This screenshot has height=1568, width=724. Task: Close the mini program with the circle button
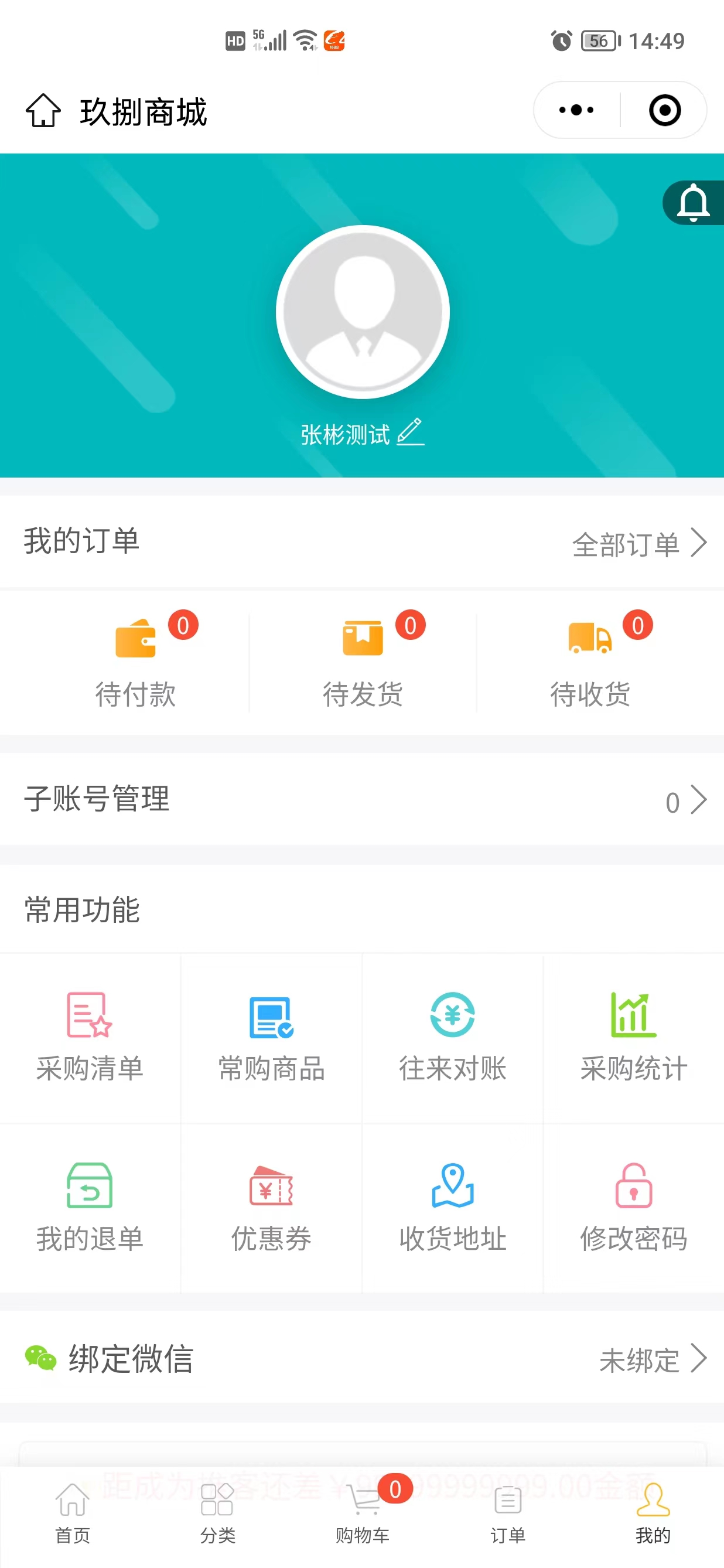pos(664,110)
